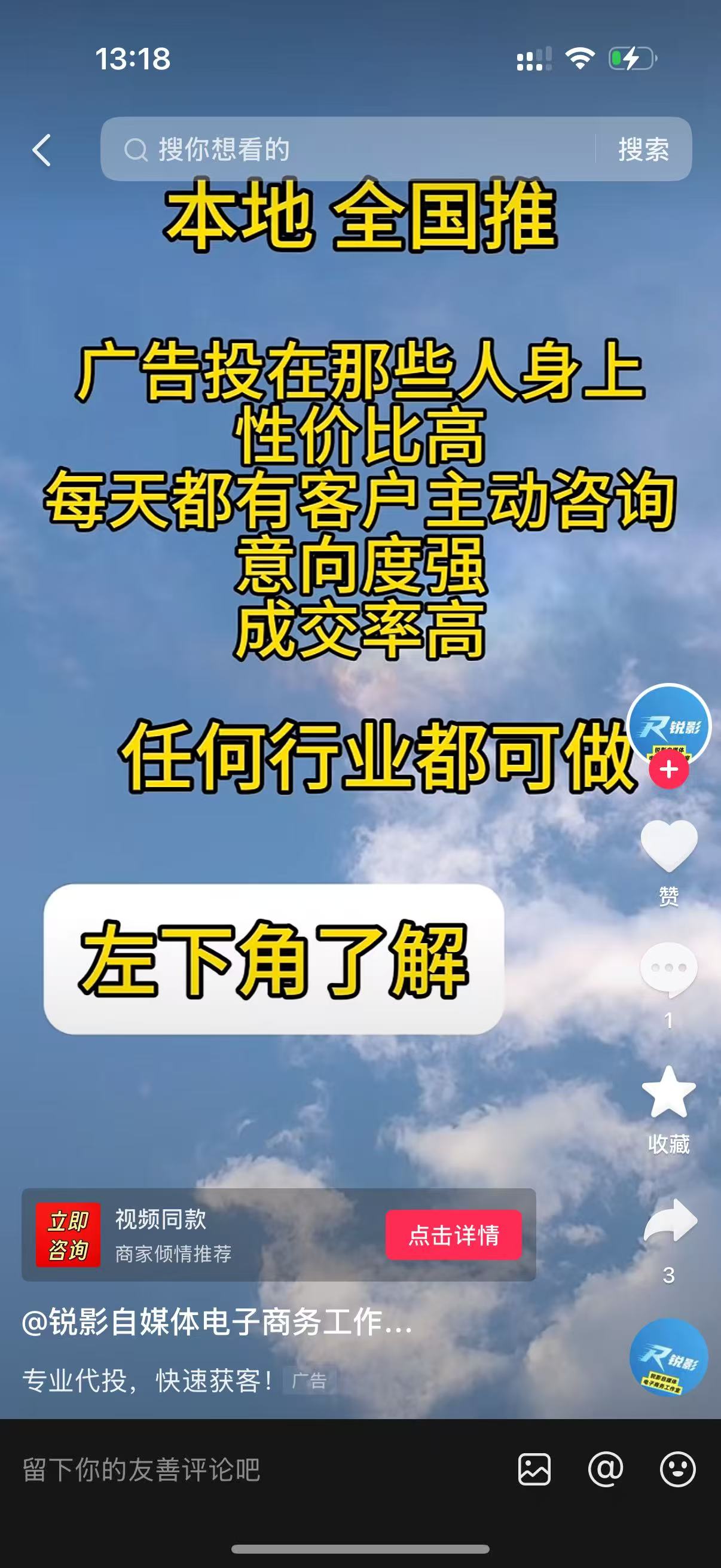Like this video with the heart
This screenshot has height=1568, width=721.
[x=668, y=845]
